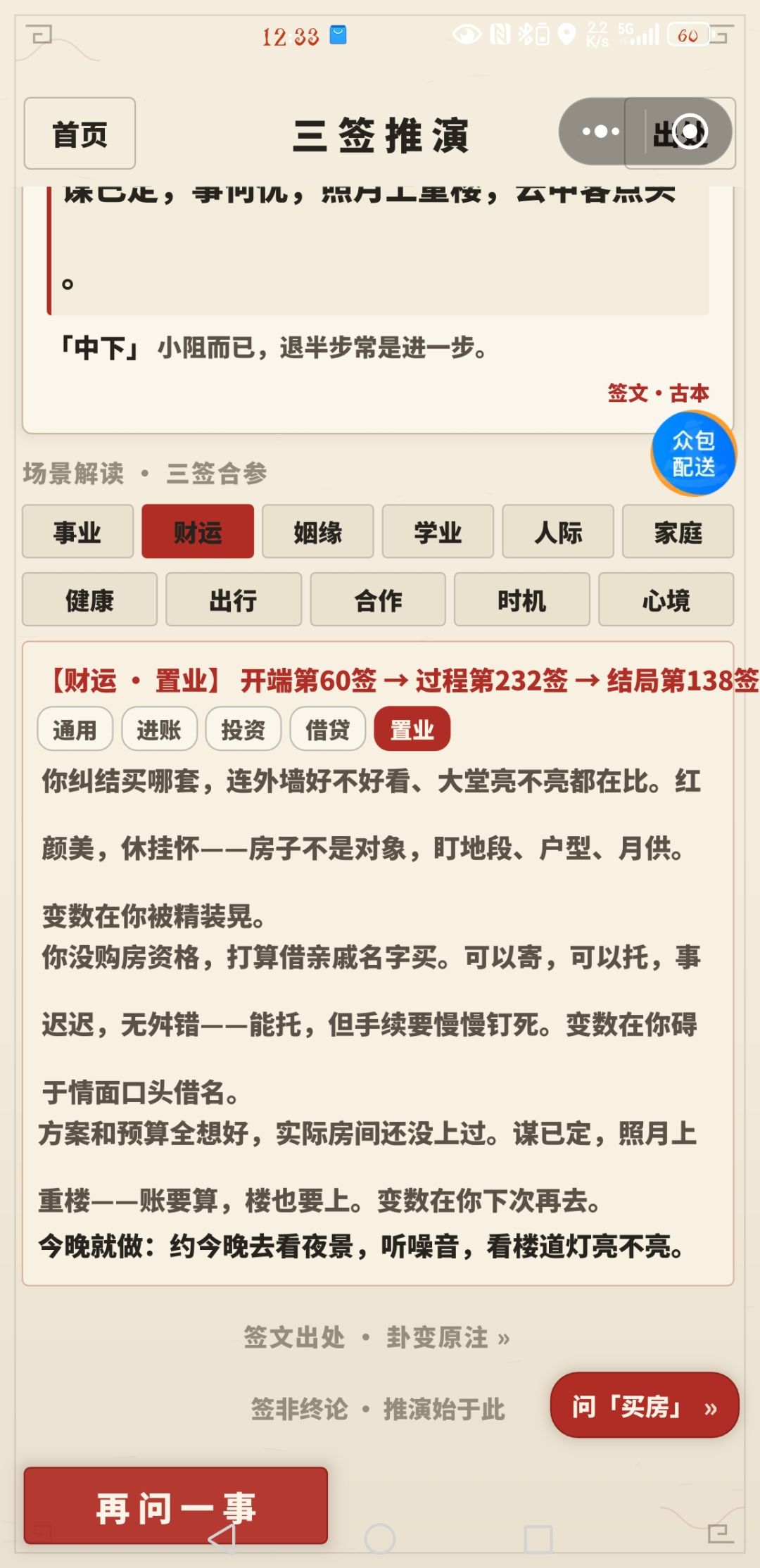This screenshot has height=1568, width=760.
Task: Select the 家庭 tab
Action: point(678,531)
